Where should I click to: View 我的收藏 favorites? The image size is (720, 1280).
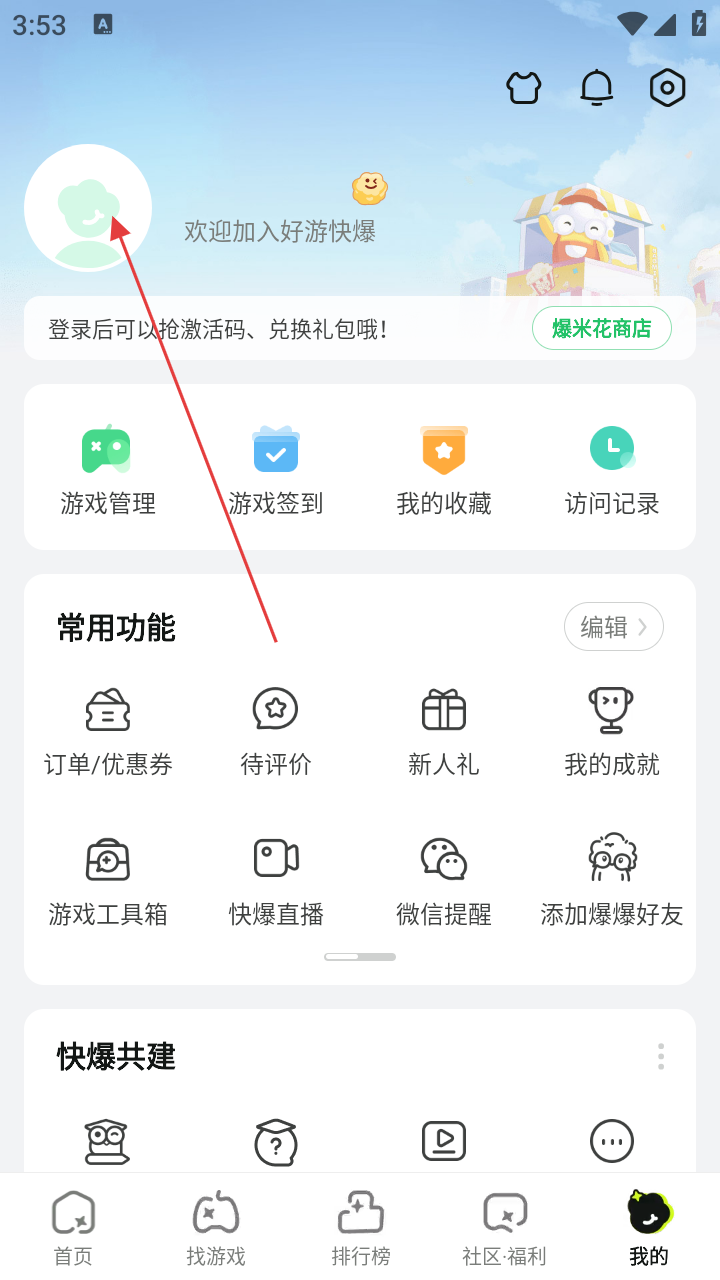coord(444,470)
